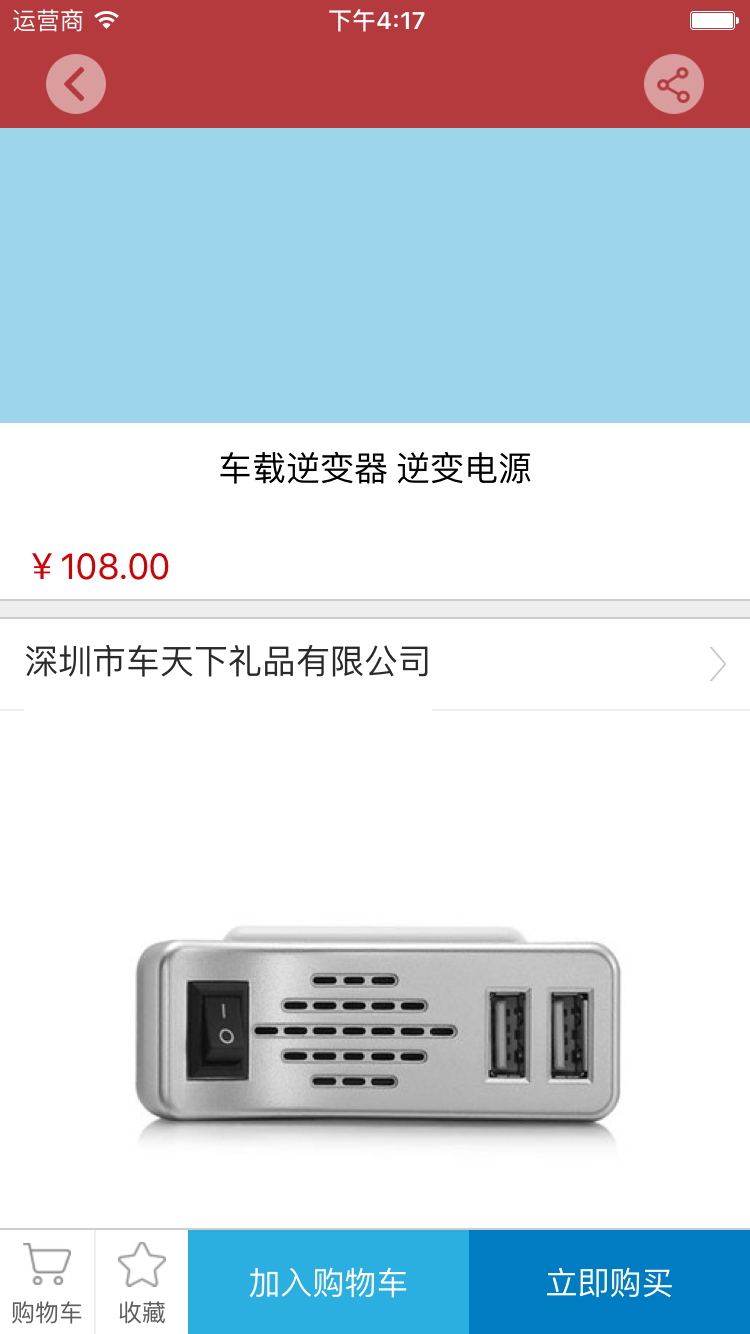Open the 深圳市车天下礼品有限公司 store row
The height and width of the screenshot is (1334, 750).
pos(374,663)
